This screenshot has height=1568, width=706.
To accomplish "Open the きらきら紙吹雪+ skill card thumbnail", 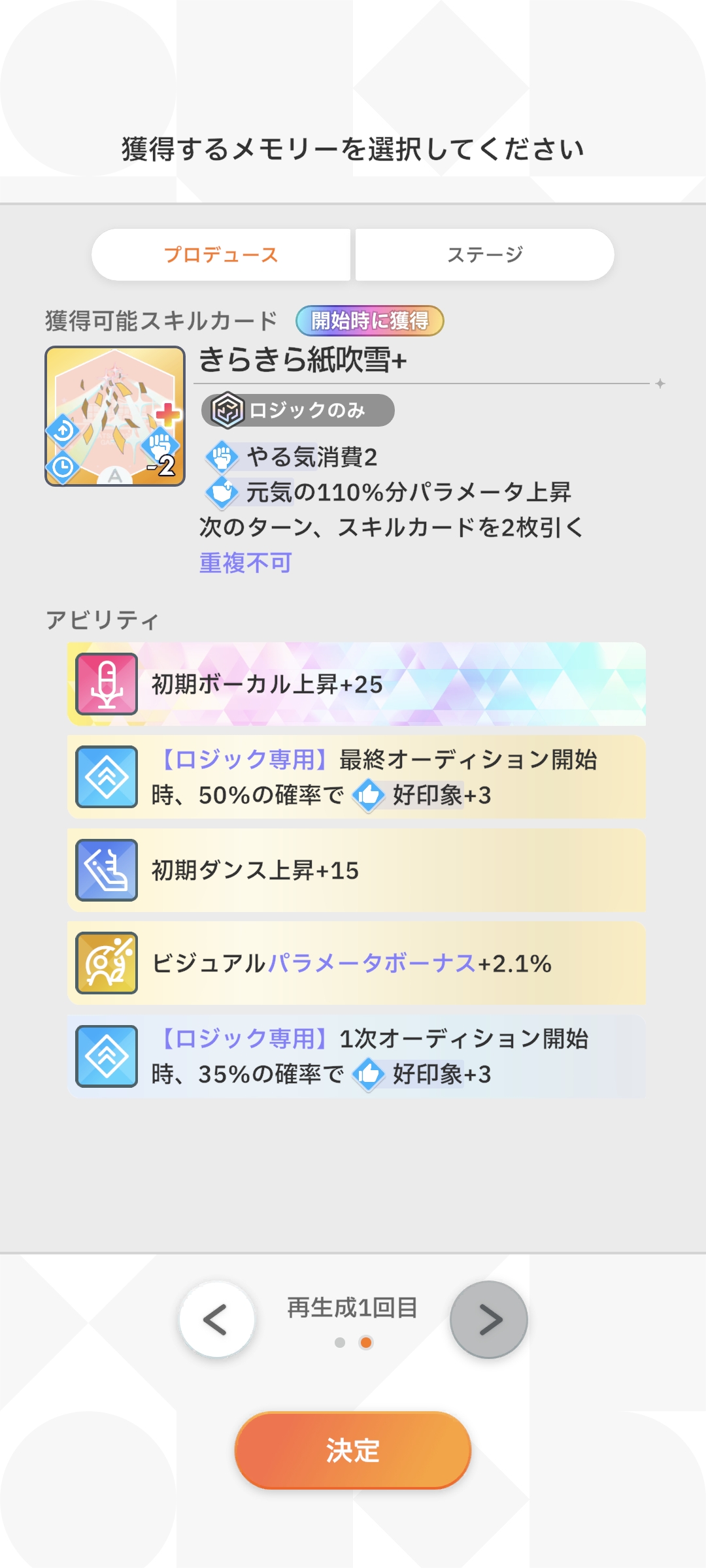I will (115, 416).
